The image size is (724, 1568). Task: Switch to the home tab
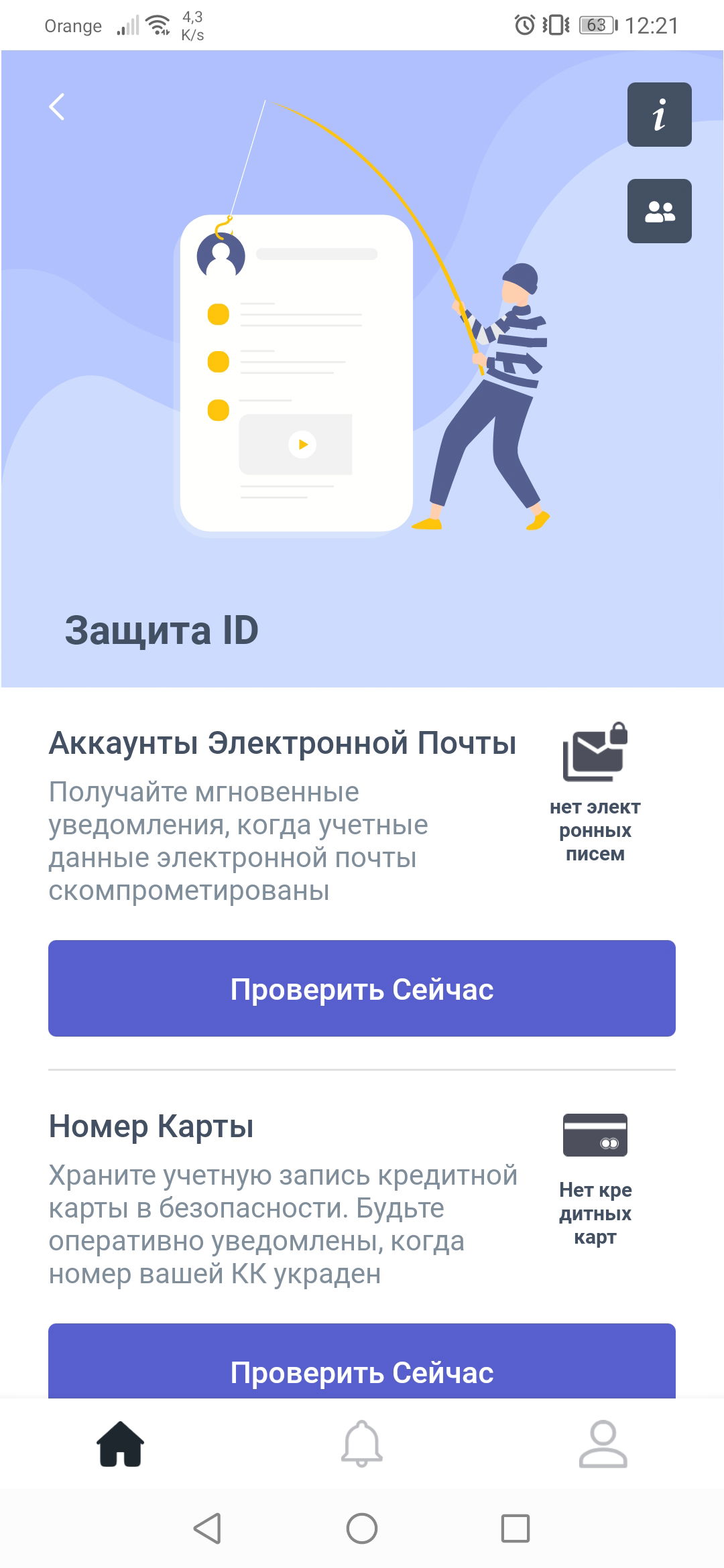click(x=121, y=1444)
